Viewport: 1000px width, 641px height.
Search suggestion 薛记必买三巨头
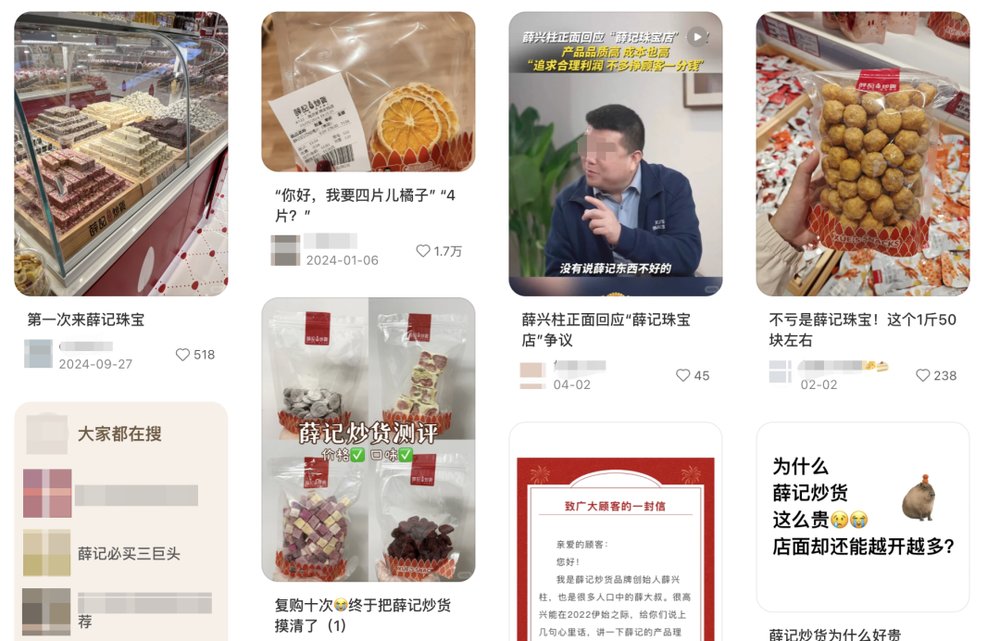pos(129,553)
